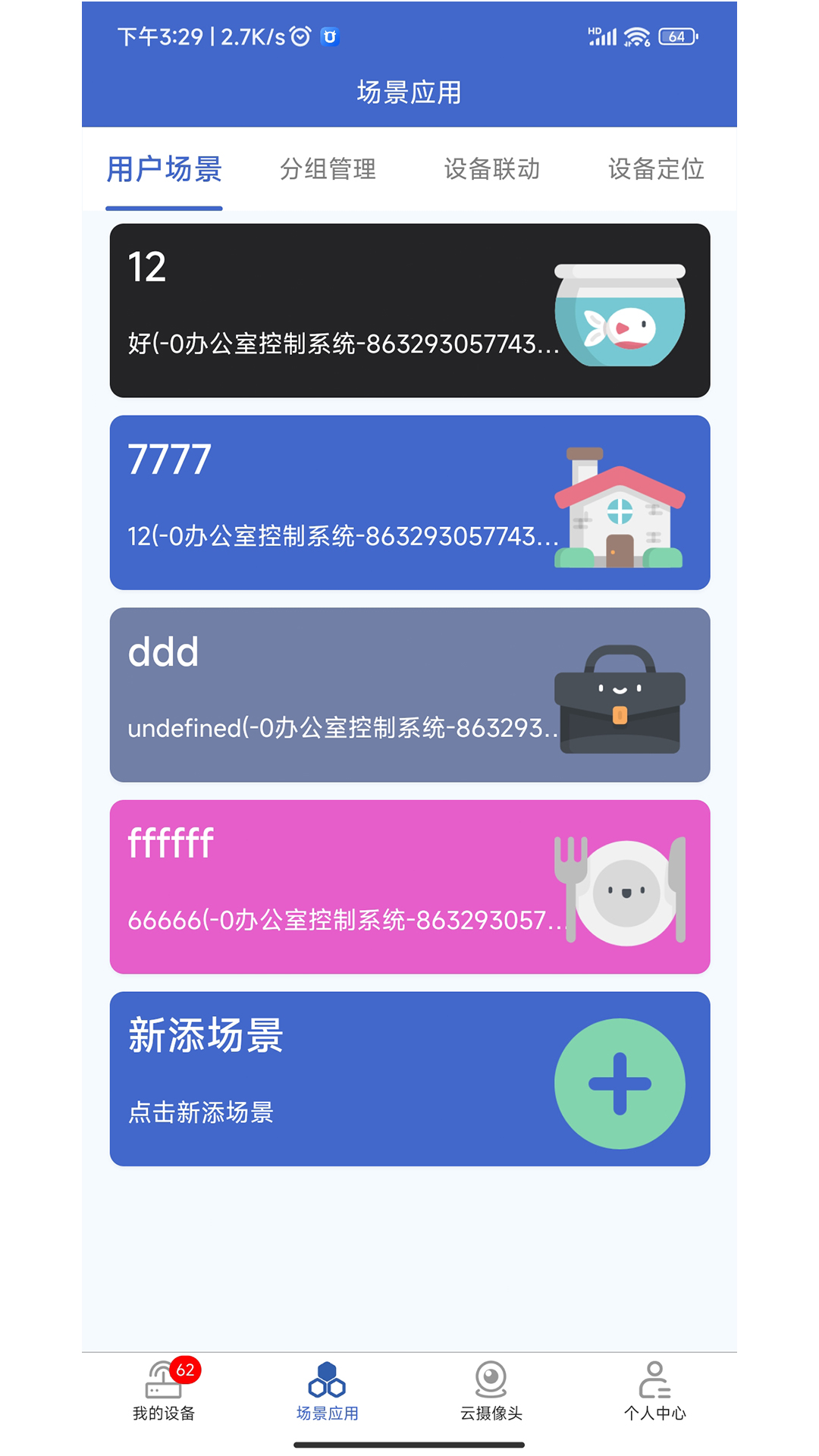
Task: Click the house icon on scene 7777
Action: click(619, 507)
